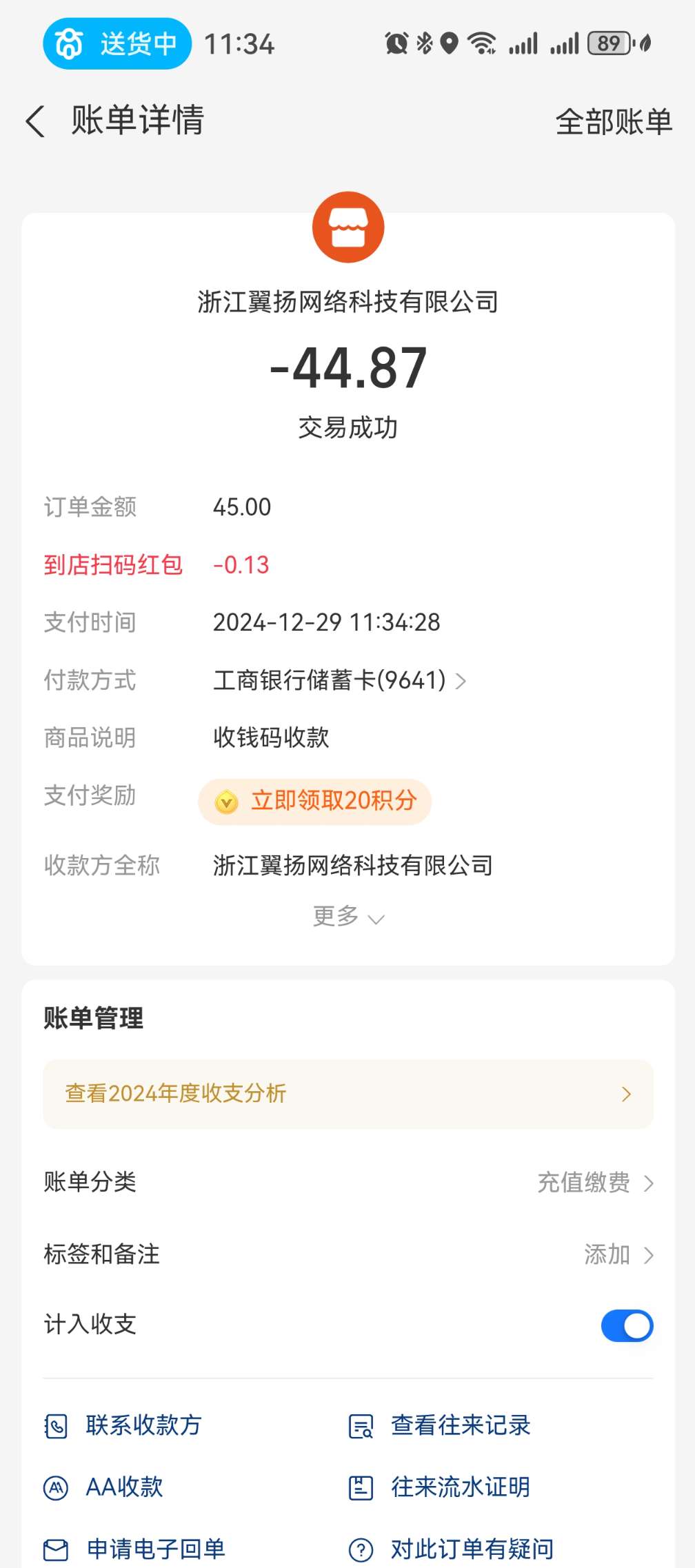Tap 联系收款方
Screen dimensions: 695x1568
coord(124,1425)
